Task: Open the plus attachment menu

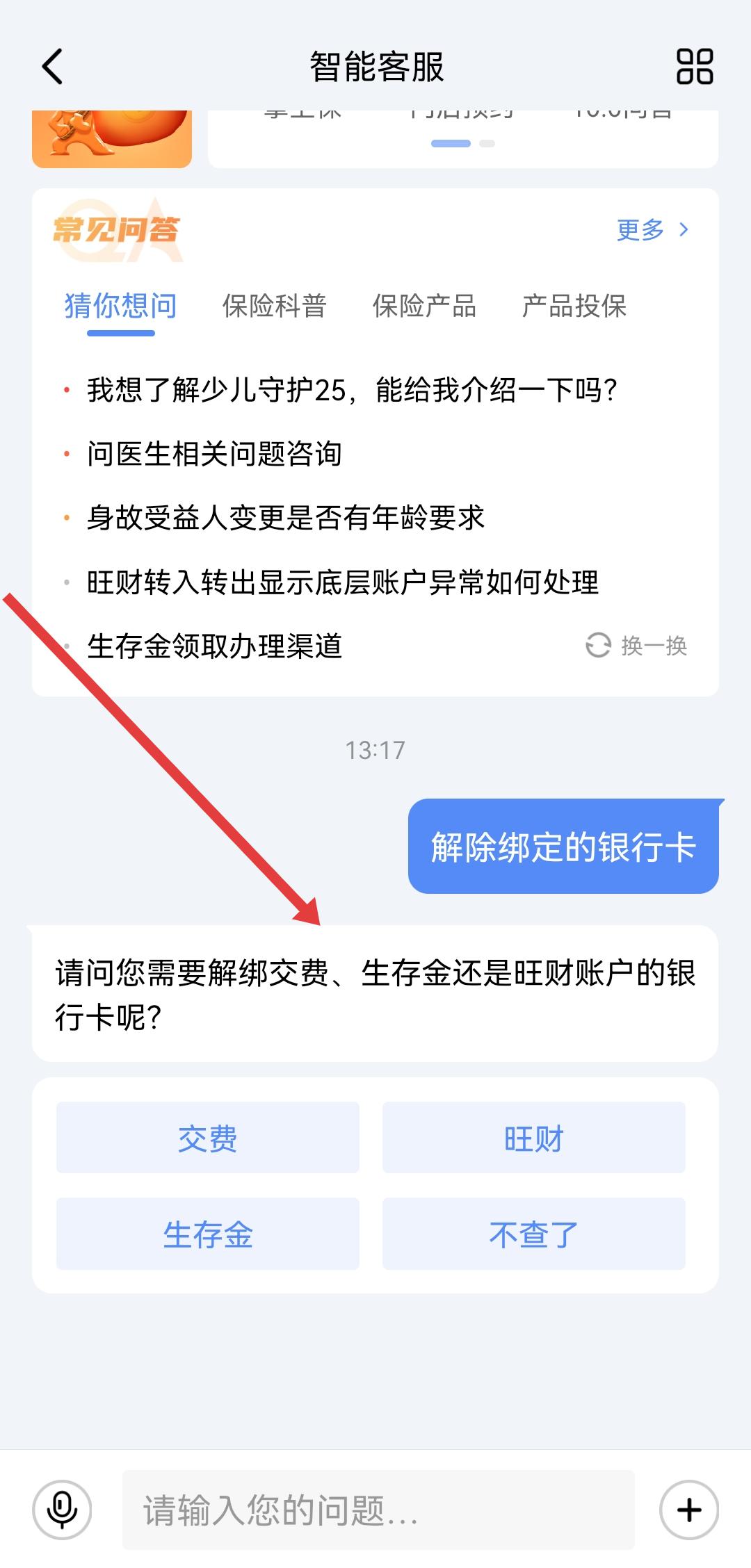Action: pos(688,1510)
